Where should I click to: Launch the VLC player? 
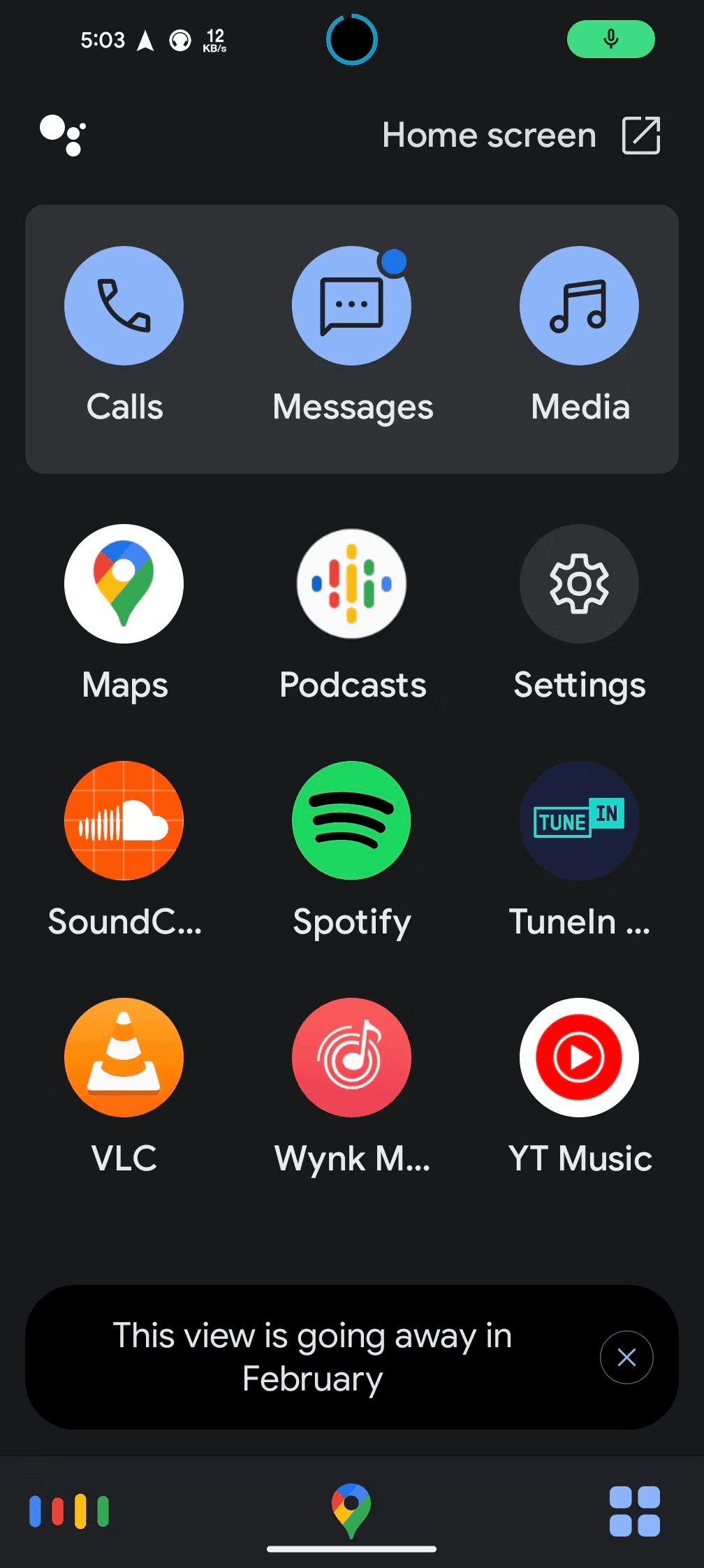click(x=124, y=1057)
